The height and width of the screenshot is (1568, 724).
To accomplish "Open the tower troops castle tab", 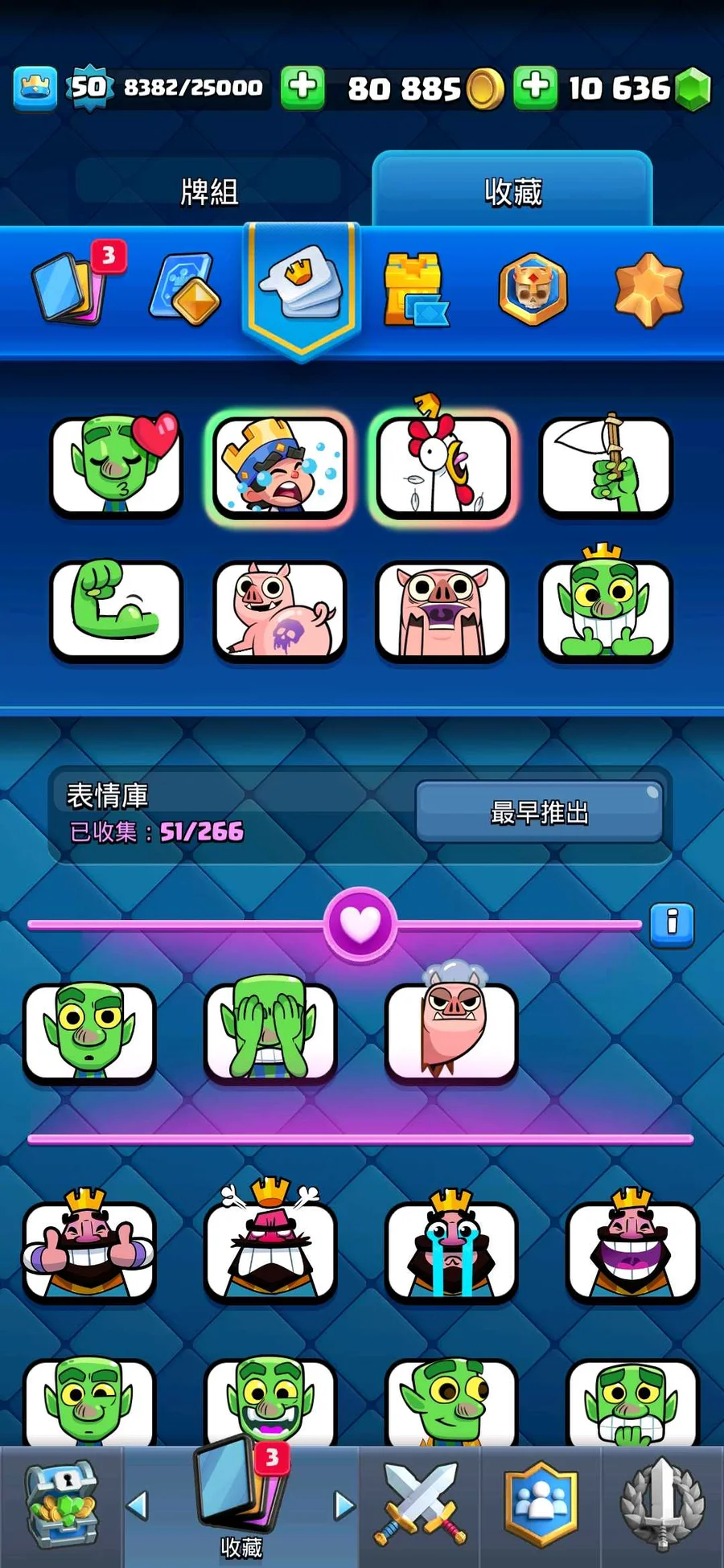I will coord(414,289).
